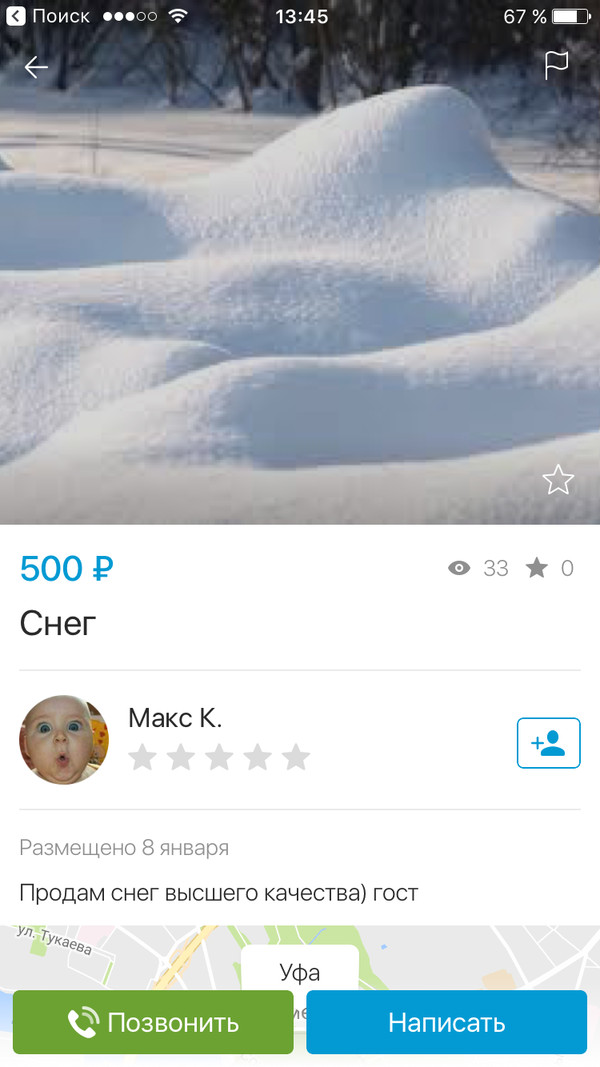This screenshot has height=1067, width=600.
Task: Message the seller via Написать
Action: click(446, 1023)
